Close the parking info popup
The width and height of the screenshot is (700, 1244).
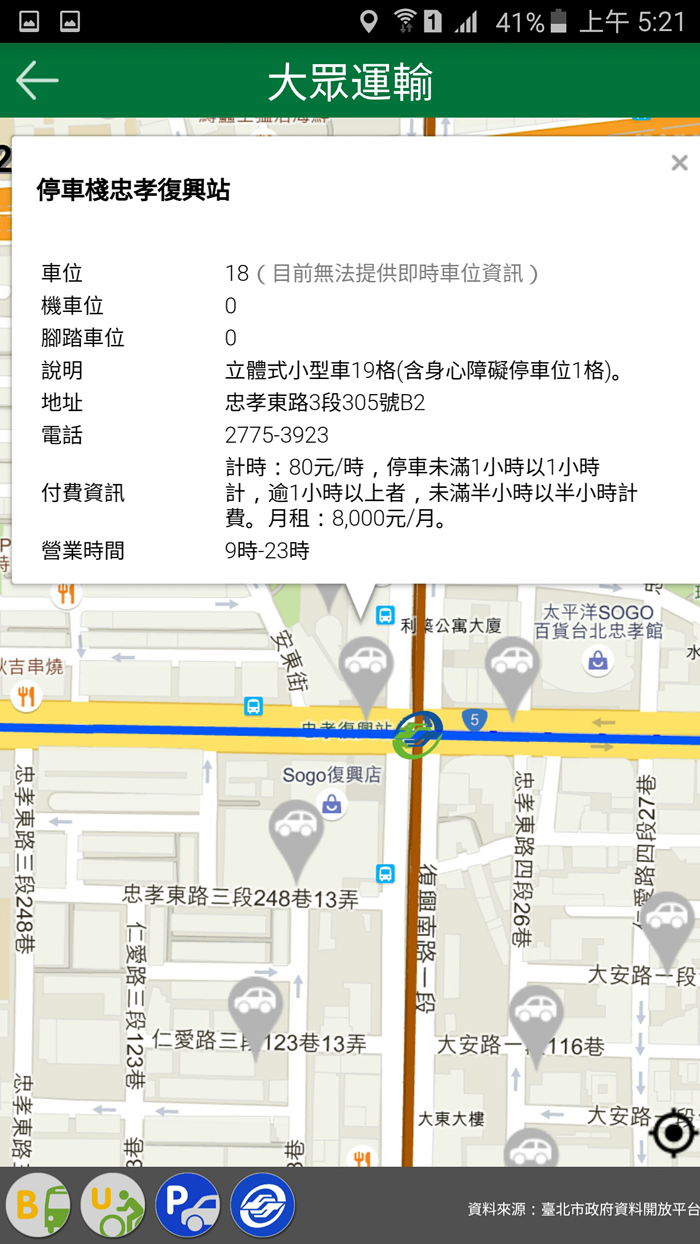(x=679, y=163)
